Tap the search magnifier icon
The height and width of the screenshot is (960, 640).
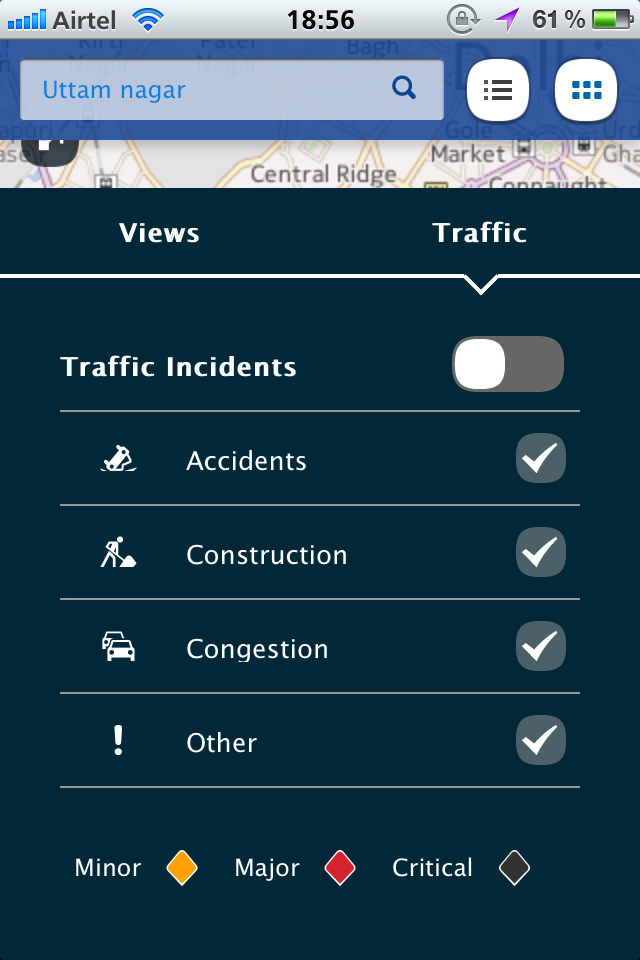[404, 89]
